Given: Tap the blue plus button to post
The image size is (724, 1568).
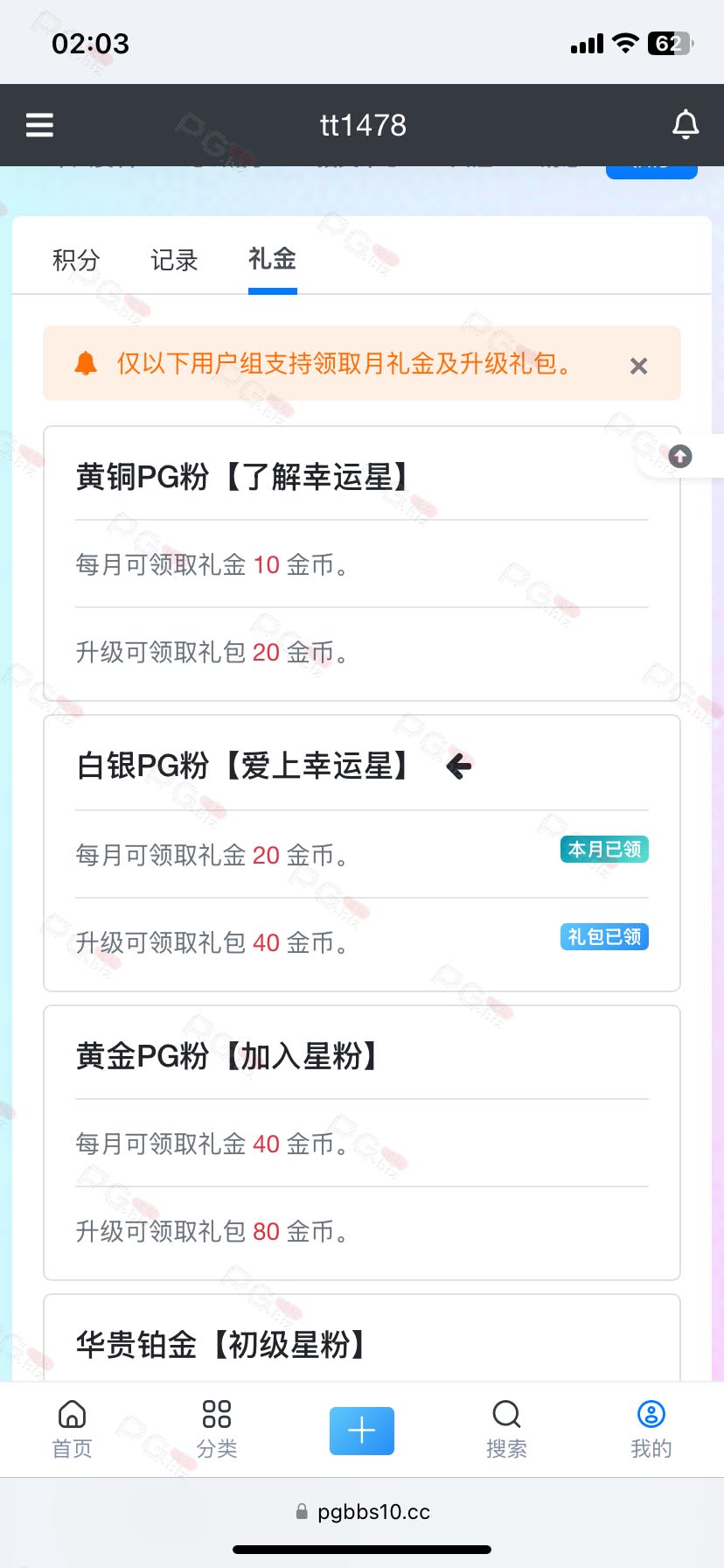Looking at the screenshot, I should (362, 1431).
